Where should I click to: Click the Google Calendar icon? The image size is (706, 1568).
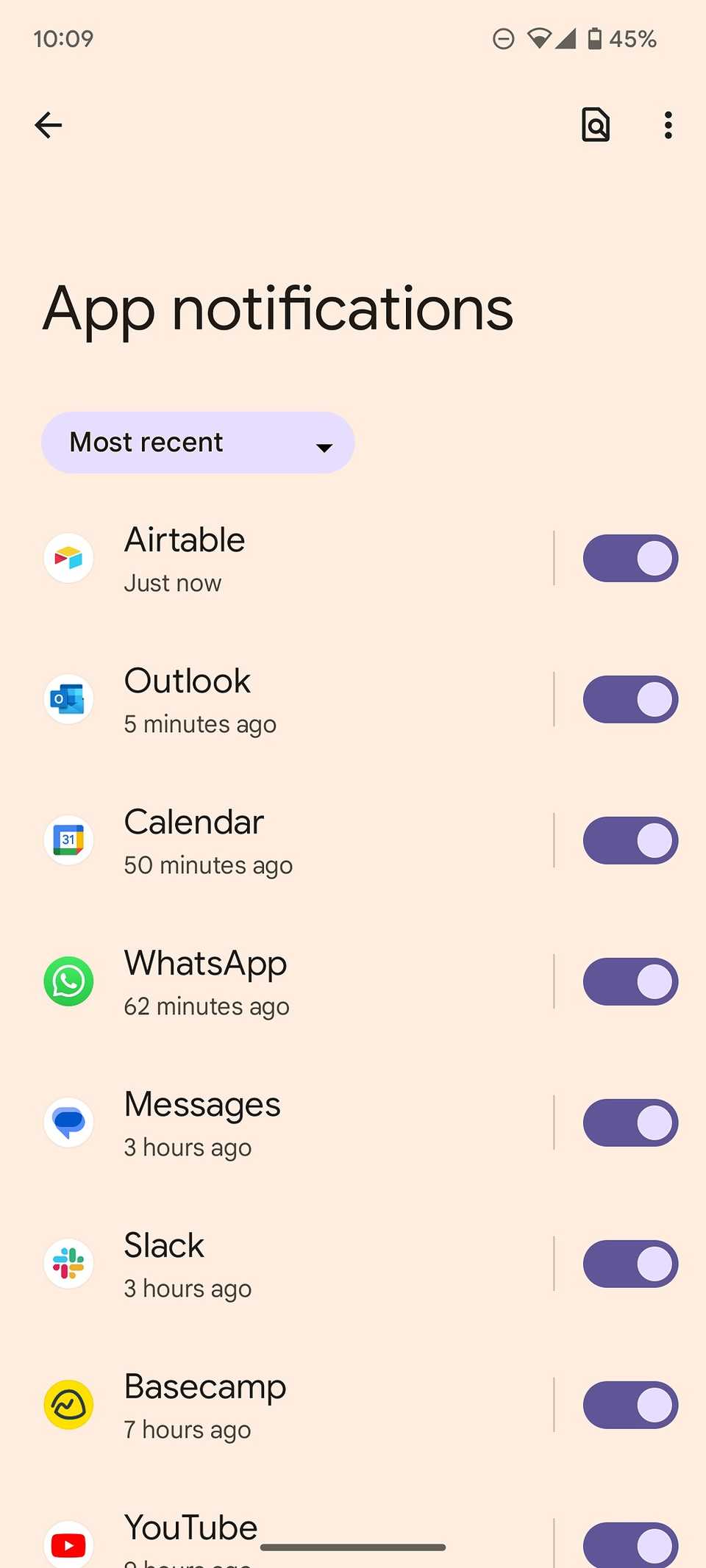[x=68, y=840]
